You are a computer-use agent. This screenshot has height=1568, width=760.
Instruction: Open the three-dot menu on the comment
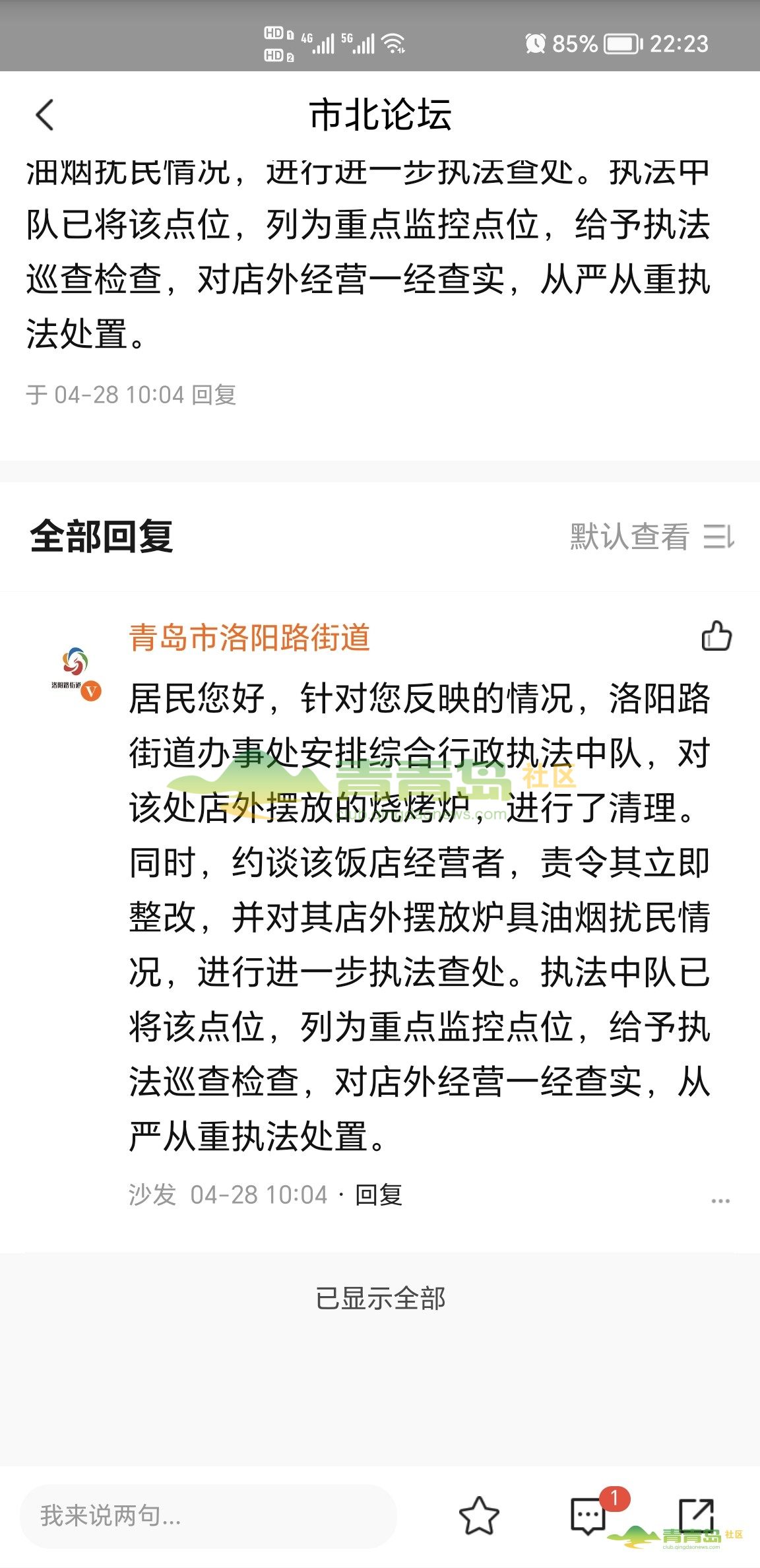(x=720, y=1200)
